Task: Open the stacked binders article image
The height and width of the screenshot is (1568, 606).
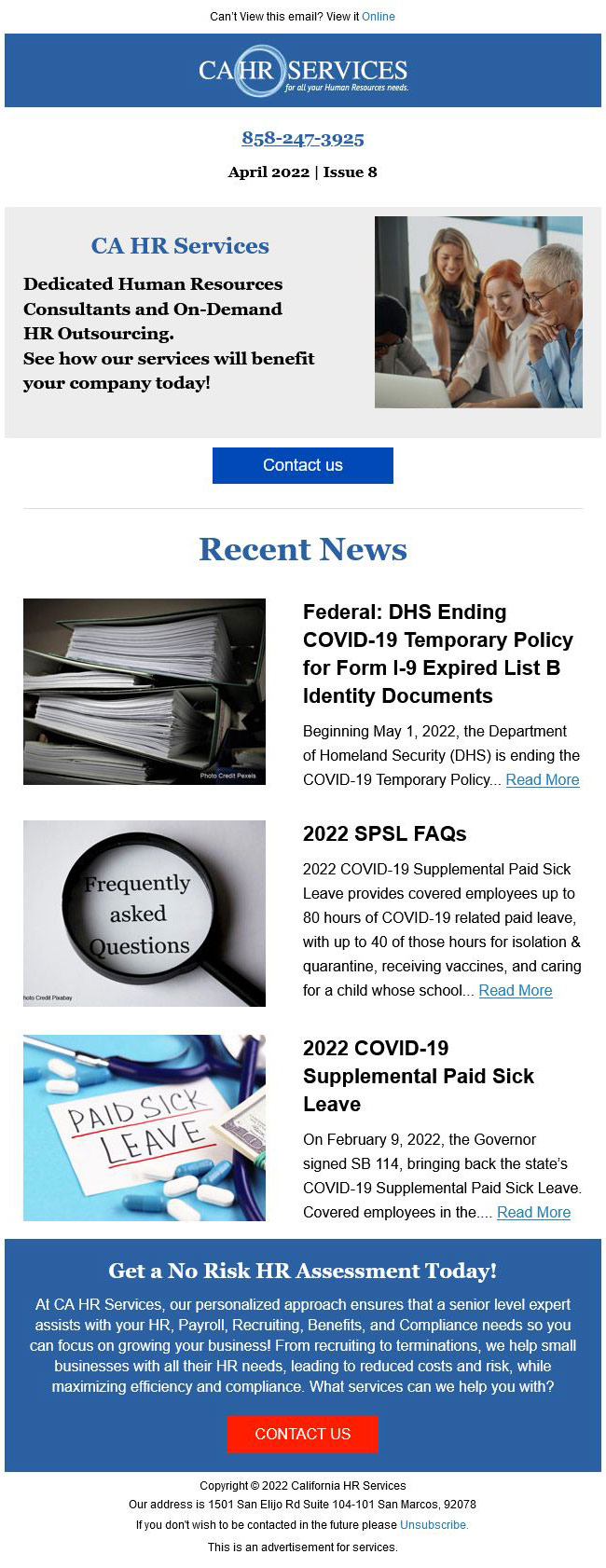Action: point(145,692)
